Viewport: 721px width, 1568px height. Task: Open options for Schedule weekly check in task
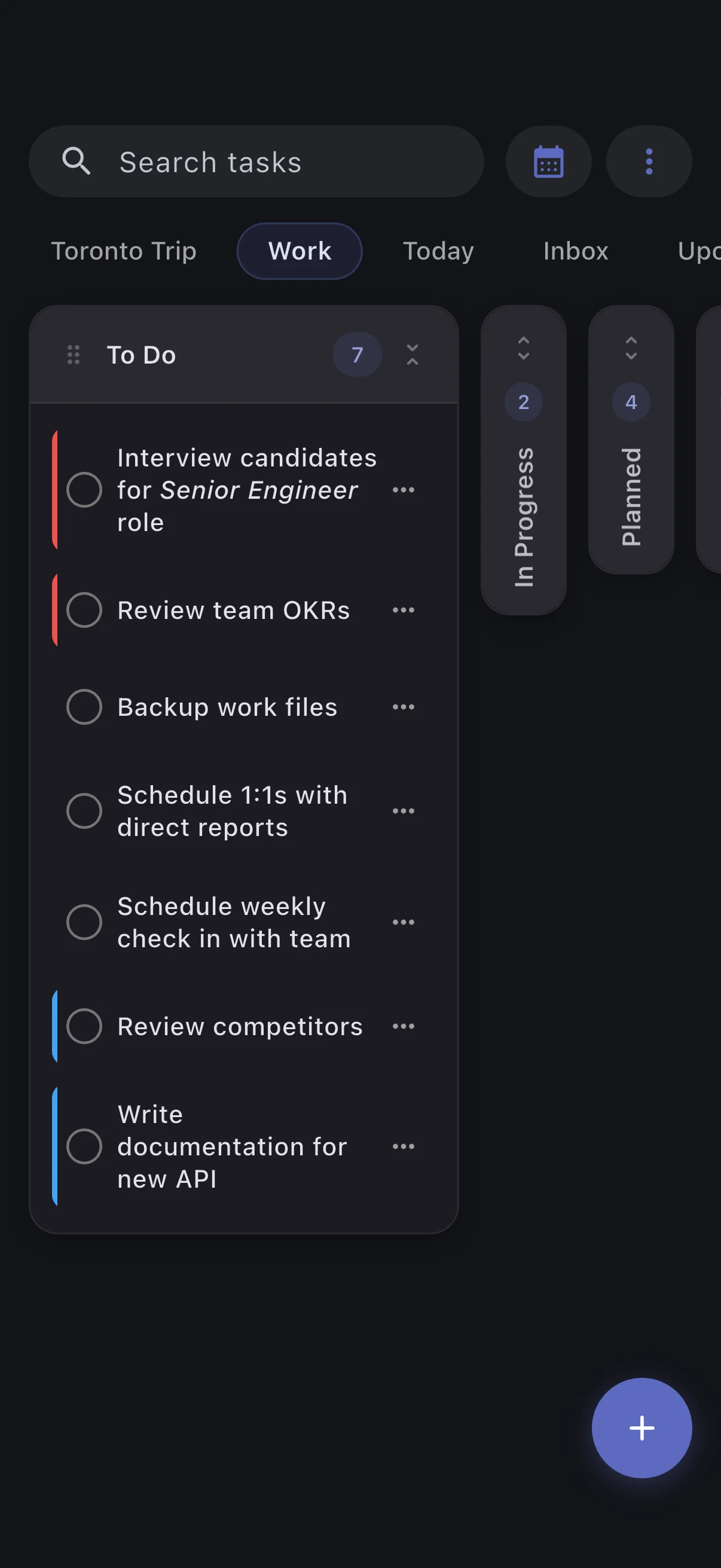click(x=404, y=922)
